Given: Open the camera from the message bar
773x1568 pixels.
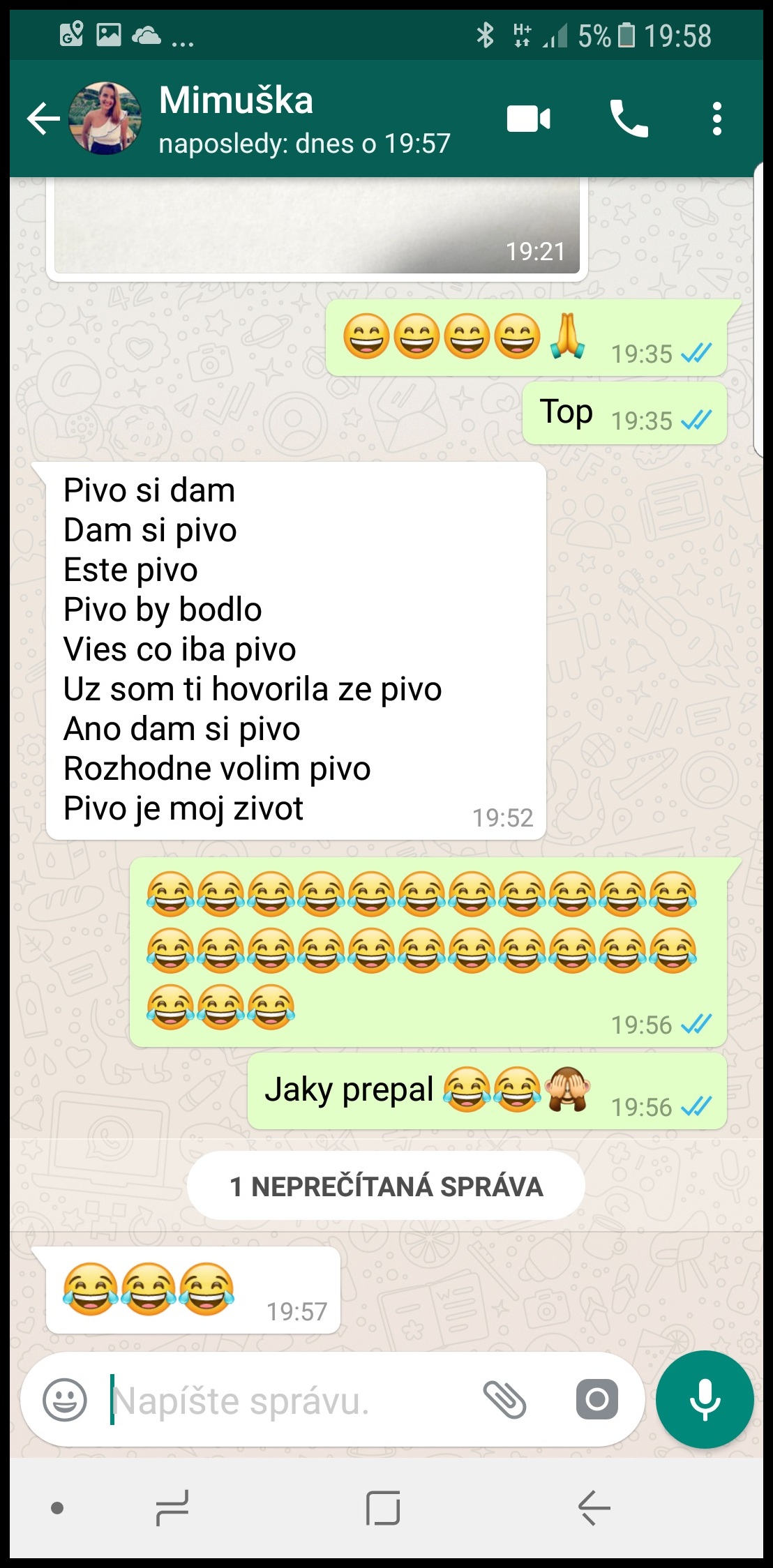Looking at the screenshot, I should [x=597, y=1399].
